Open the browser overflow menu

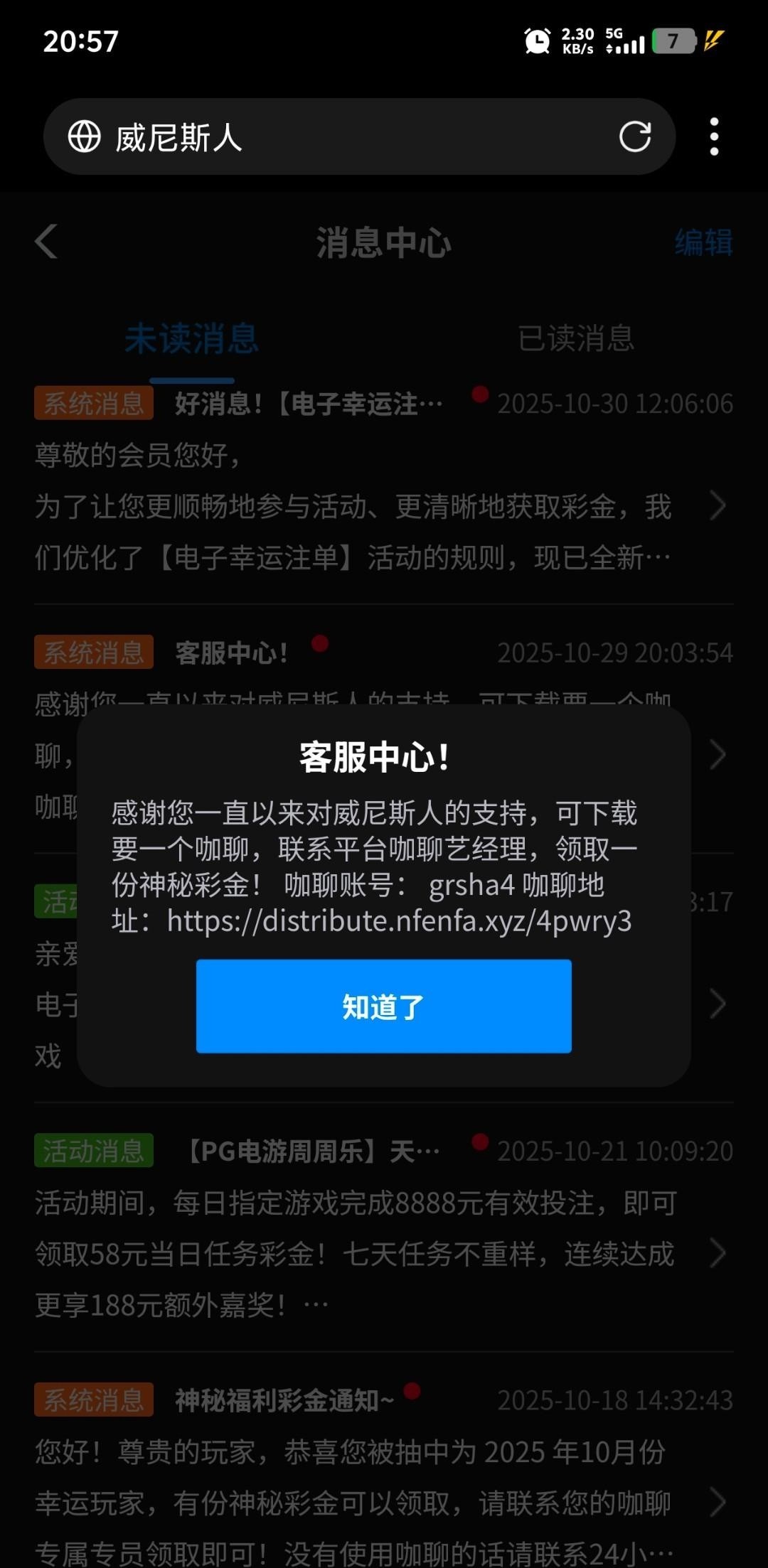click(714, 136)
